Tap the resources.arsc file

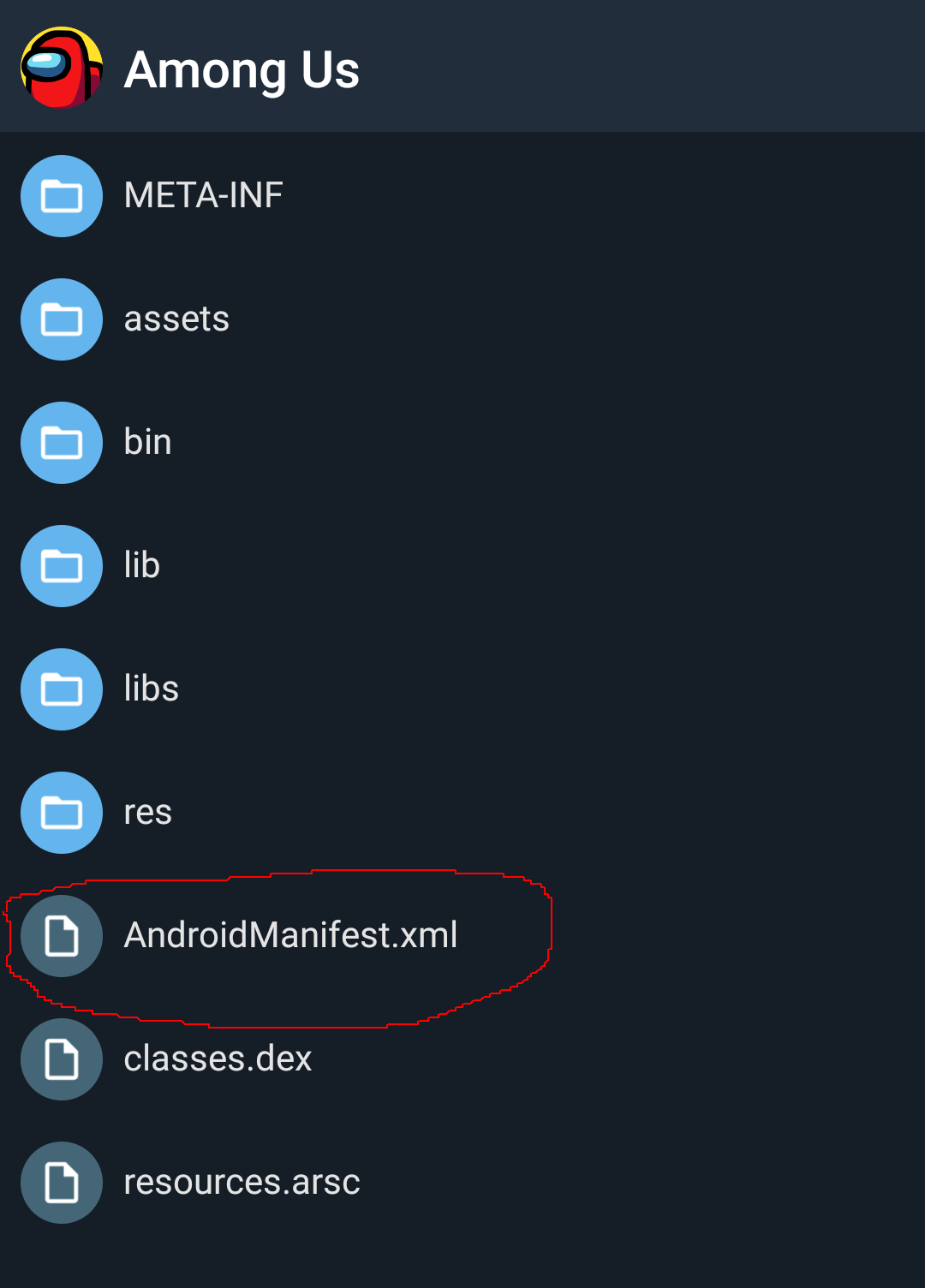[x=462, y=1183]
